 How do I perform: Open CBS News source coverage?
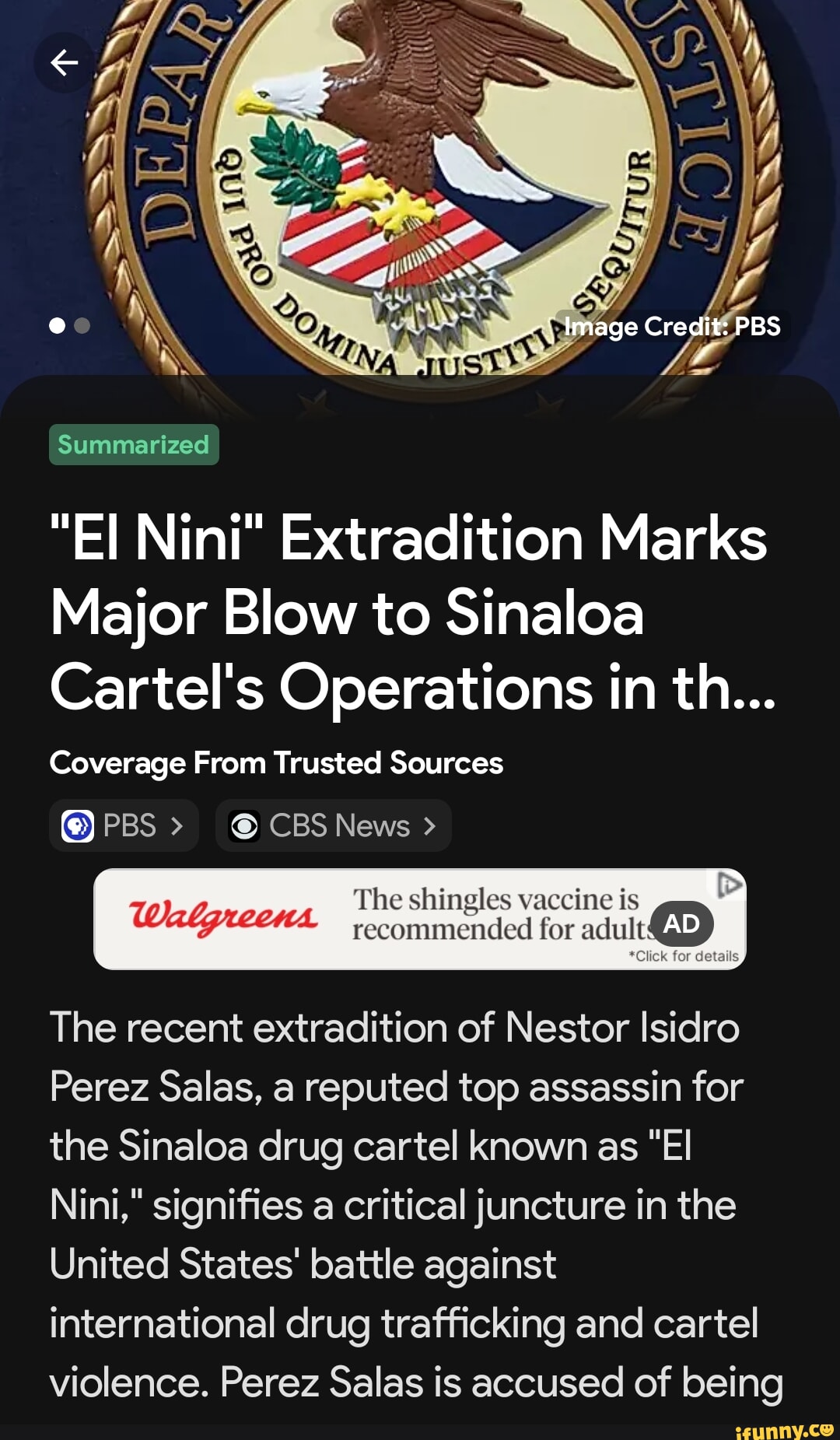(333, 825)
